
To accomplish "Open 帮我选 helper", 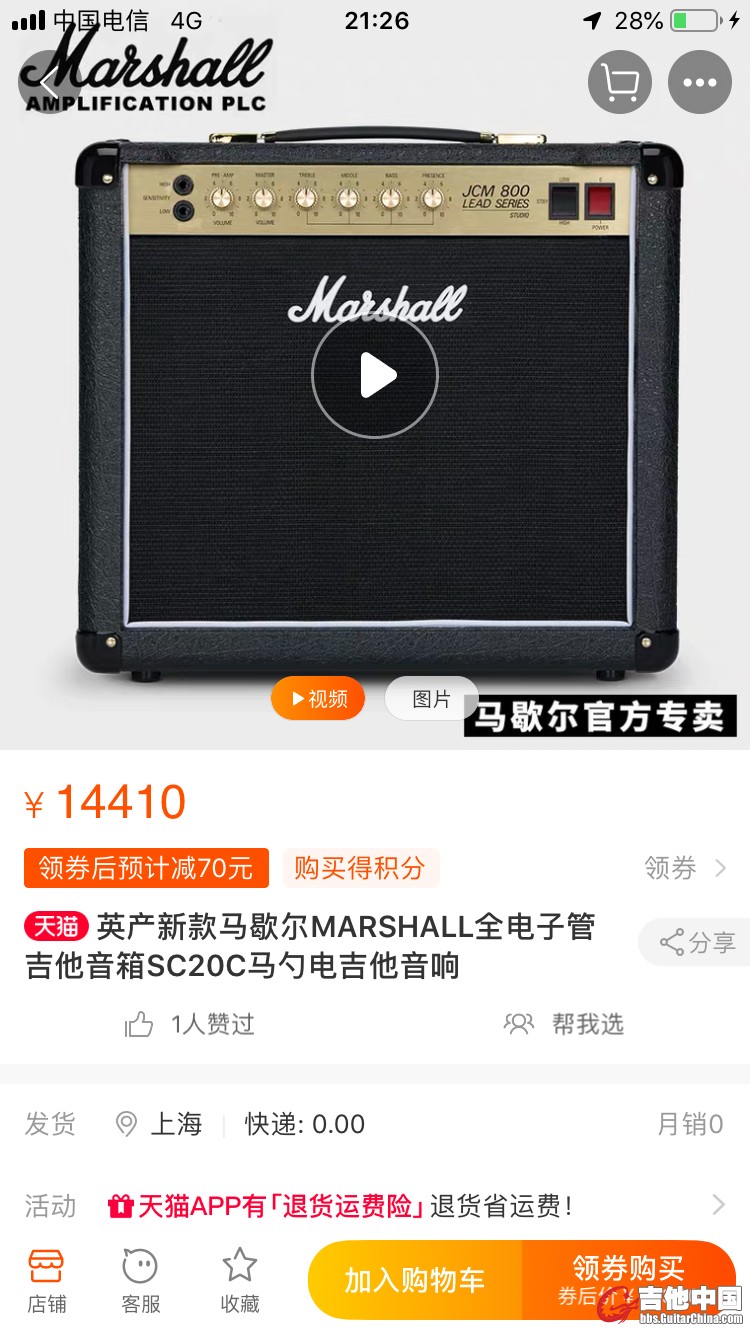I will pos(565,1024).
